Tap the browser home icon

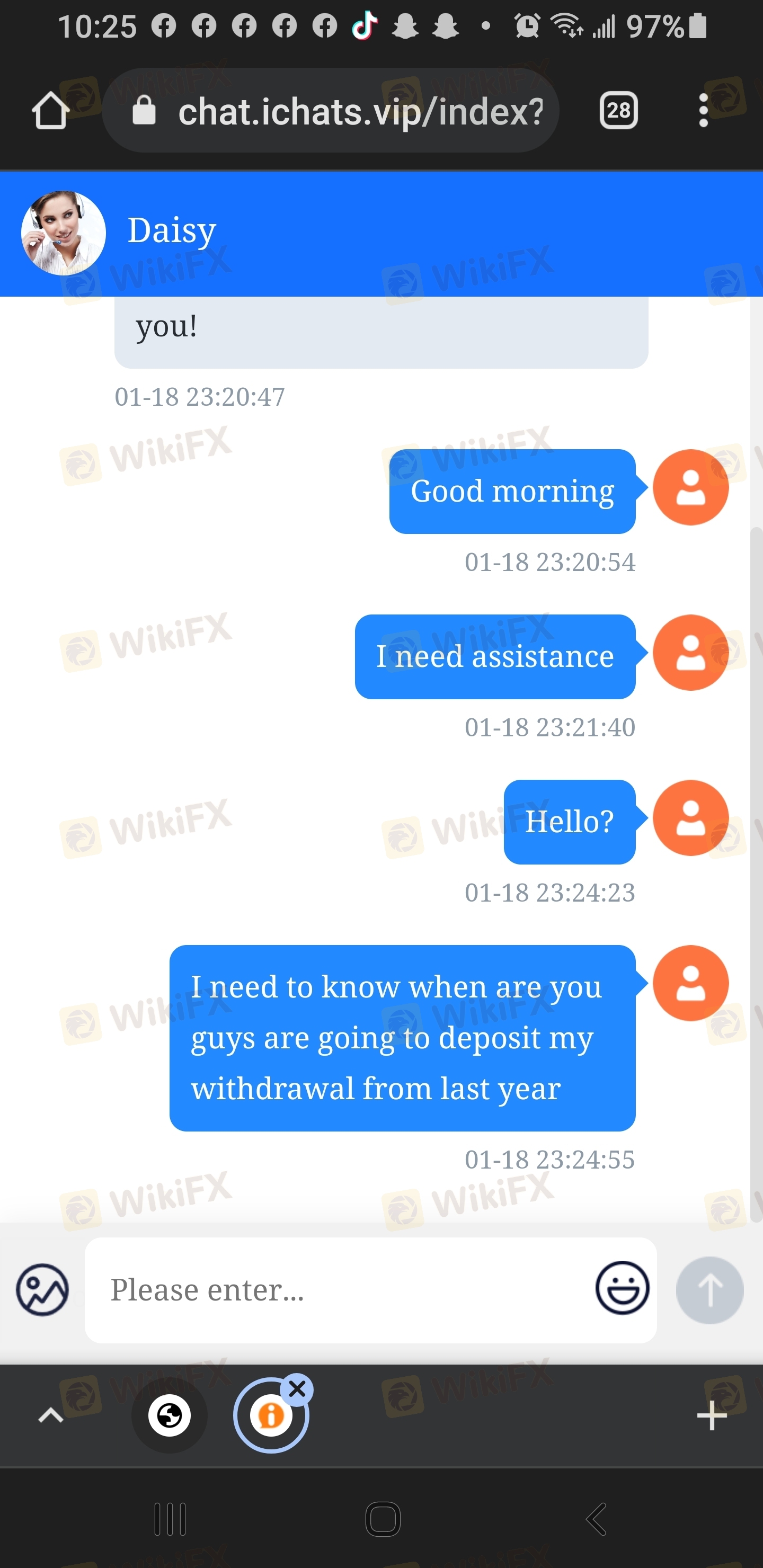(50, 111)
